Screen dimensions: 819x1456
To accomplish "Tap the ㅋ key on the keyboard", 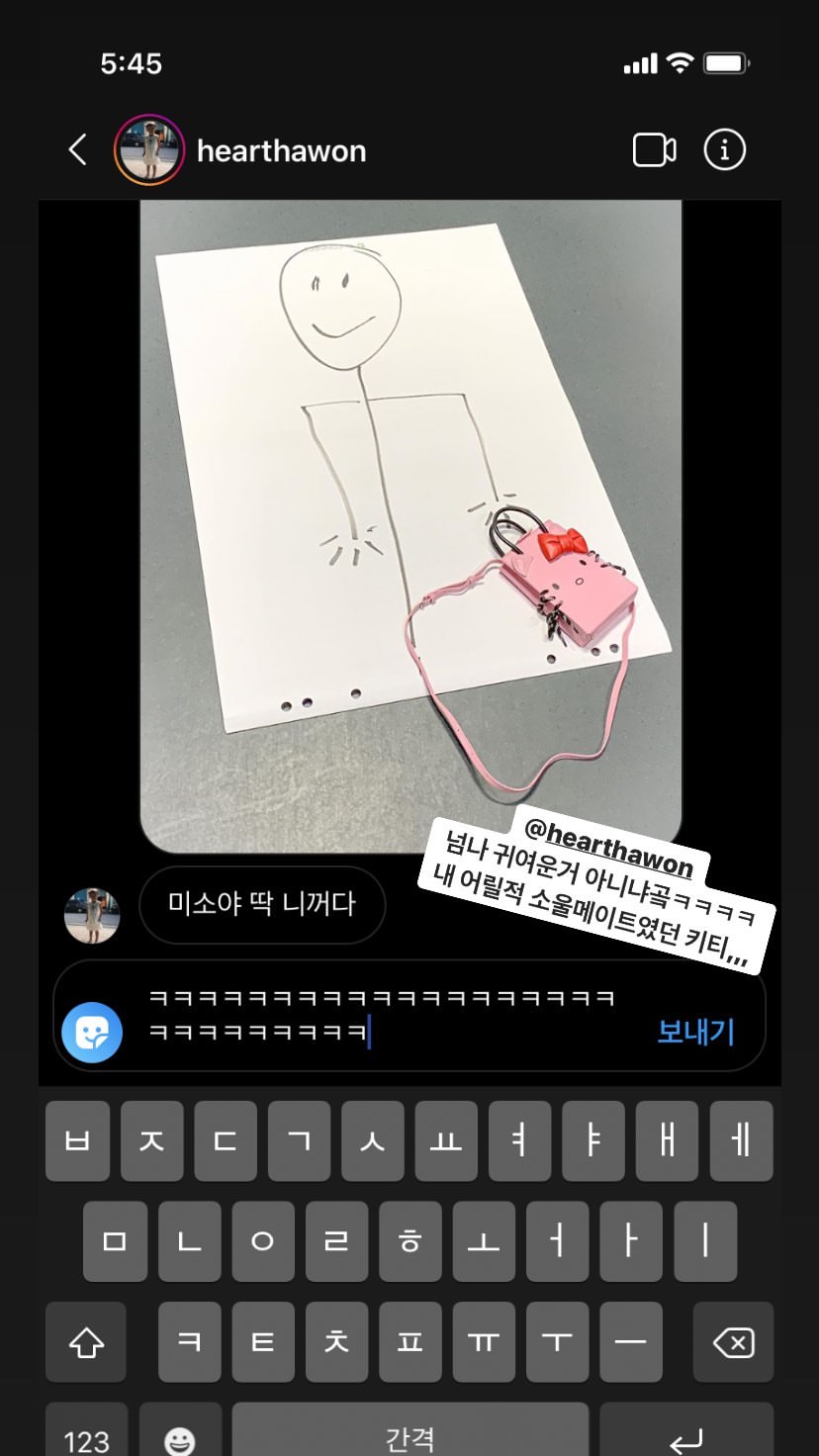I will (189, 1341).
